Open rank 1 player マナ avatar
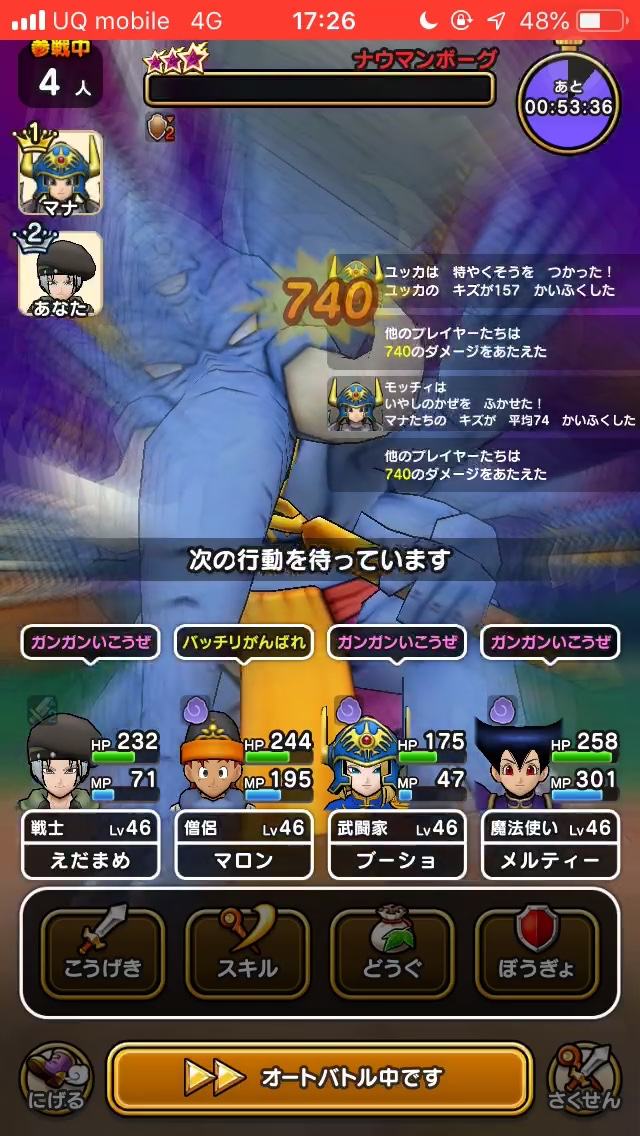The height and width of the screenshot is (1136, 640). pyautogui.click(x=61, y=173)
